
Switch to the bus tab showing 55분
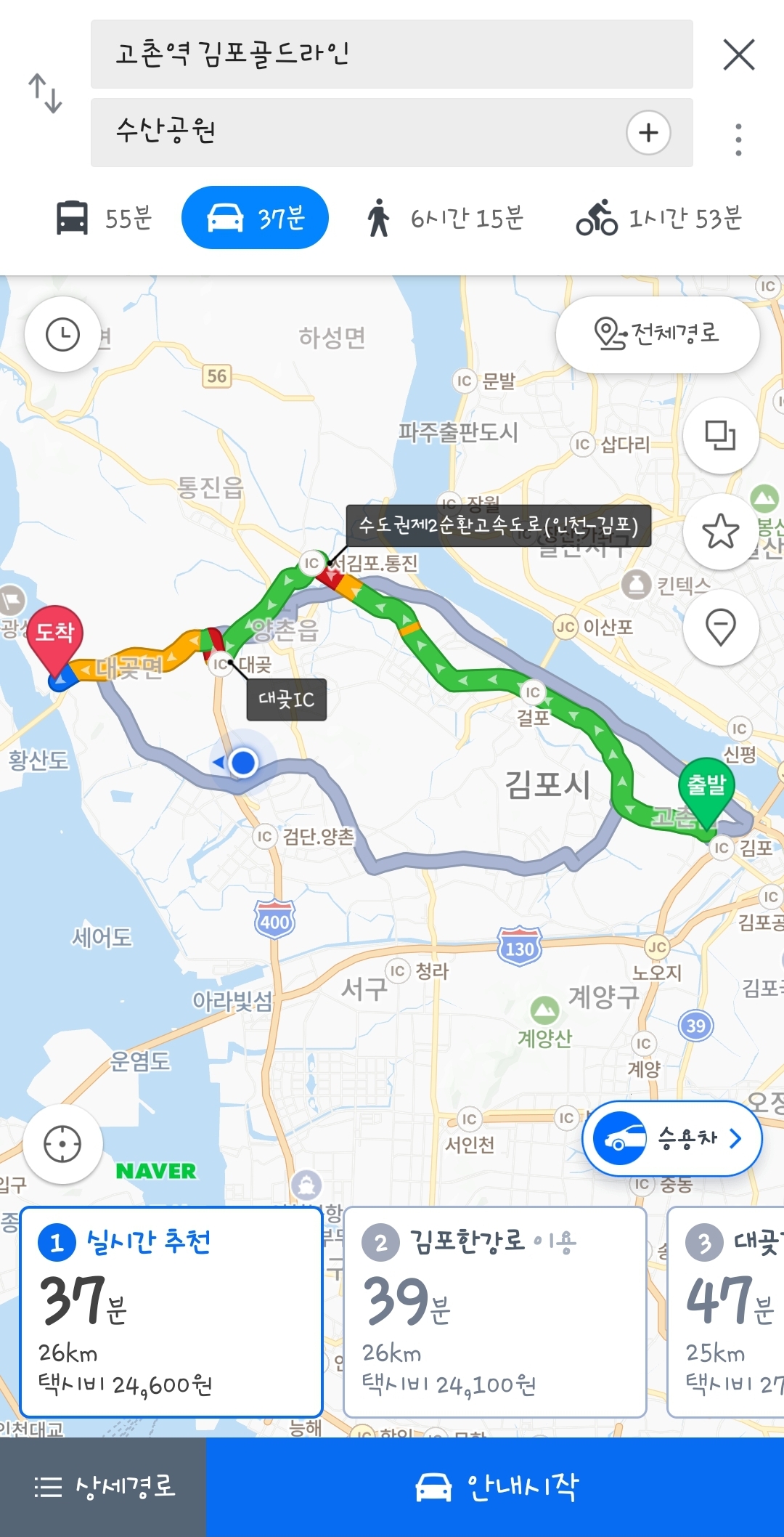[104, 218]
